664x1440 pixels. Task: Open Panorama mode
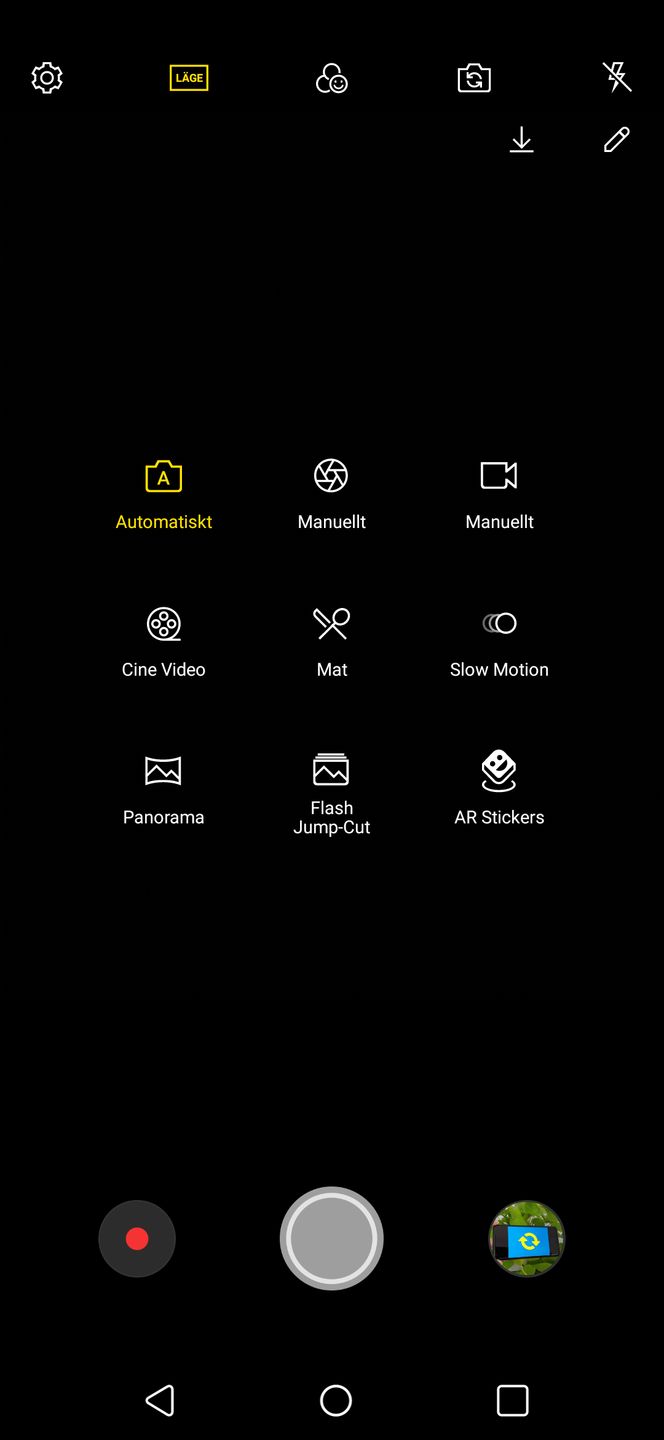coord(164,790)
